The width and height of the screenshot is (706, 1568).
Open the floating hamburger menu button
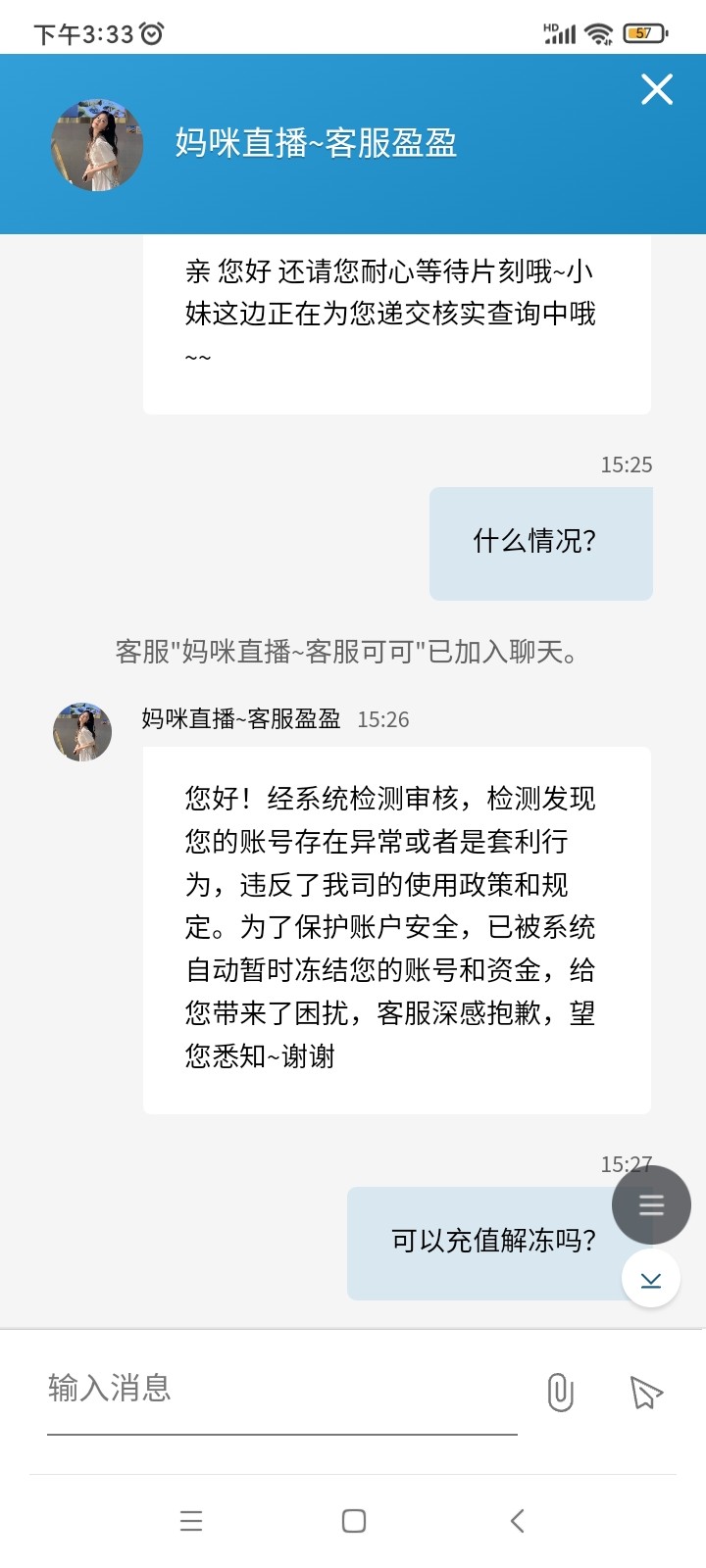point(651,1204)
